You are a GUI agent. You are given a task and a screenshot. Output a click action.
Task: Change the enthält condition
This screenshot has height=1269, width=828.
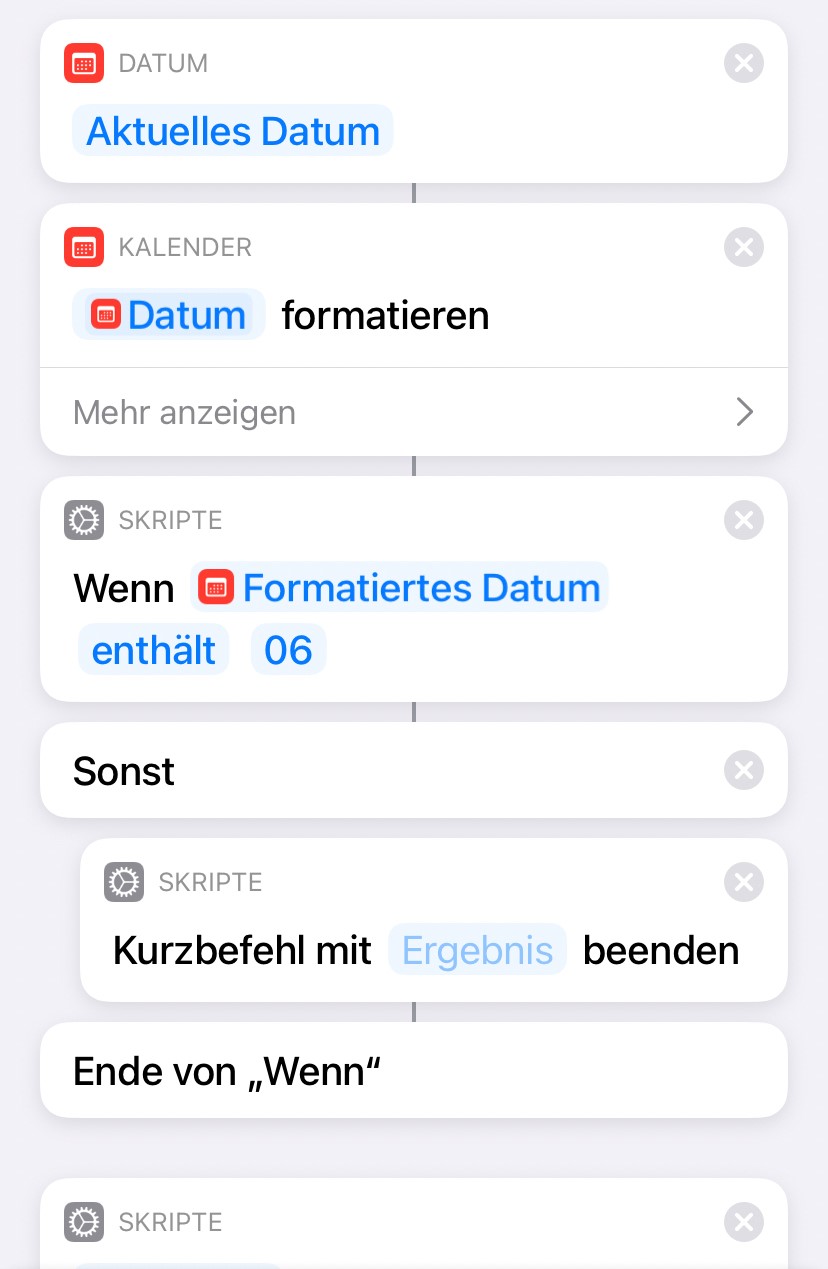[x=153, y=650]
